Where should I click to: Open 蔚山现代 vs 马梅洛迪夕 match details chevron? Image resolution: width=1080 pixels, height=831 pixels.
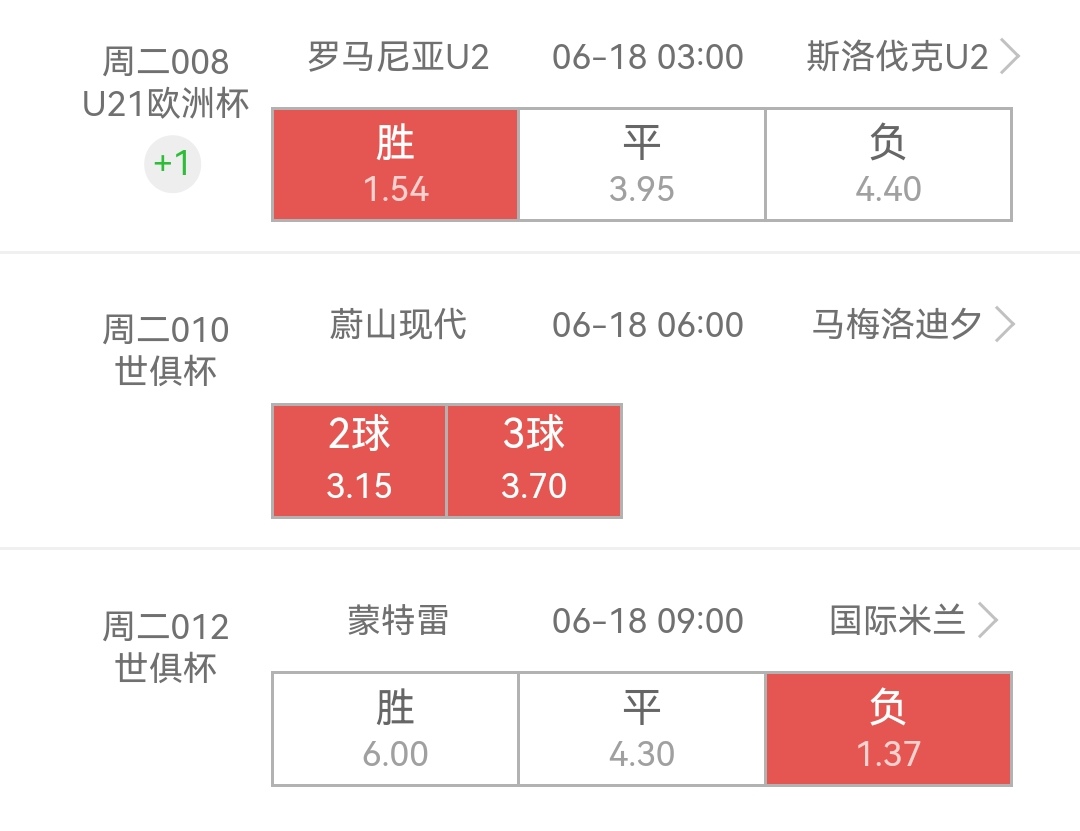(x=1005, y=325)
